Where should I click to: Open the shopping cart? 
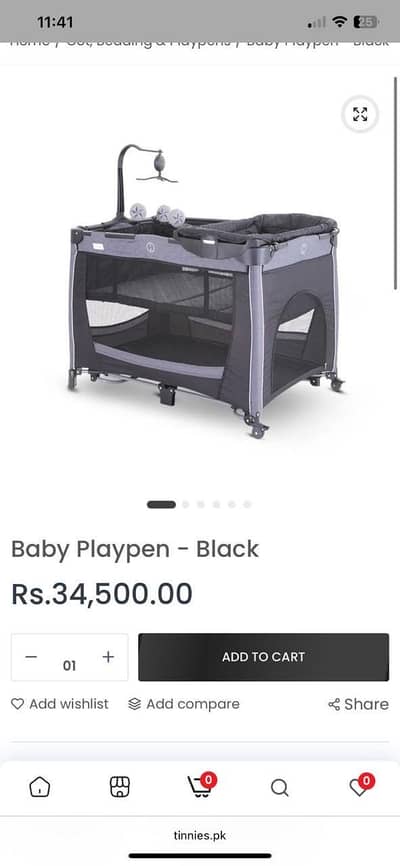click(x=201, y=785)
